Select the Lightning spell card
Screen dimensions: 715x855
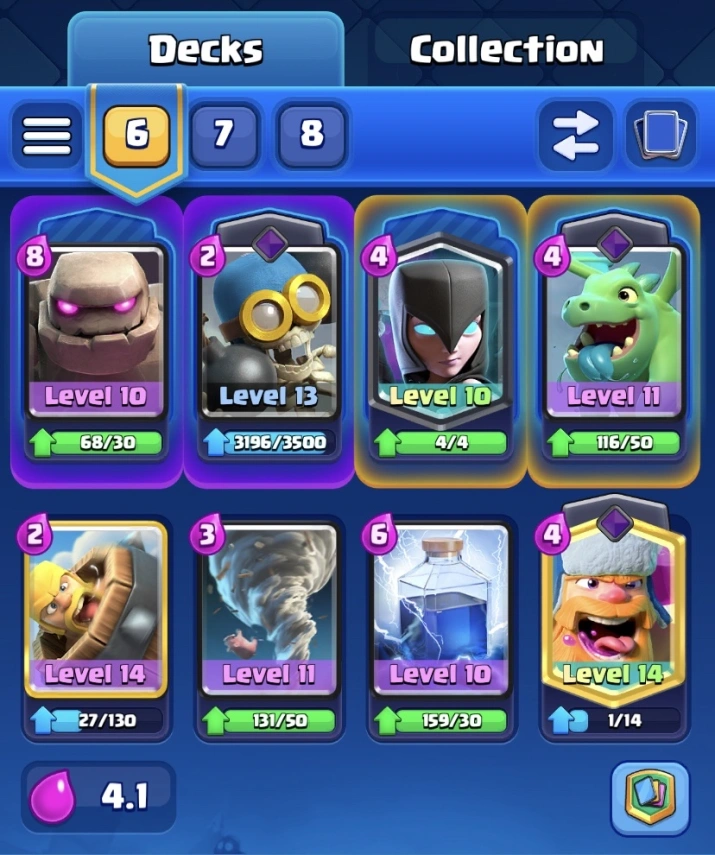[440, 610]
